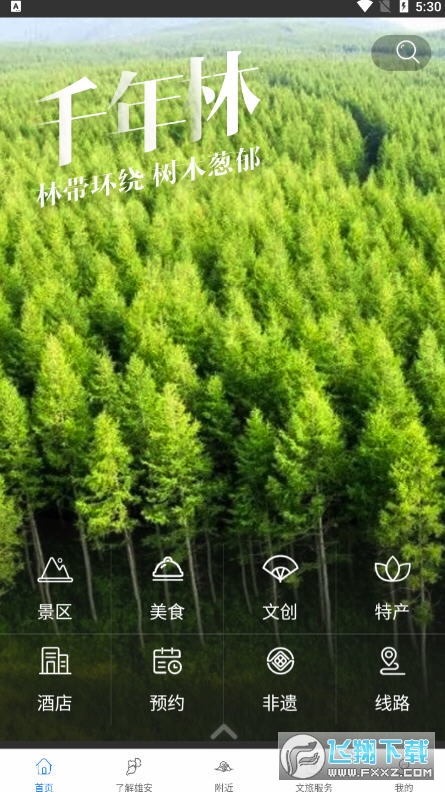Open the 非遗 intangible heritage category
The image size is (445, 792).
click(x=280, y=679)
